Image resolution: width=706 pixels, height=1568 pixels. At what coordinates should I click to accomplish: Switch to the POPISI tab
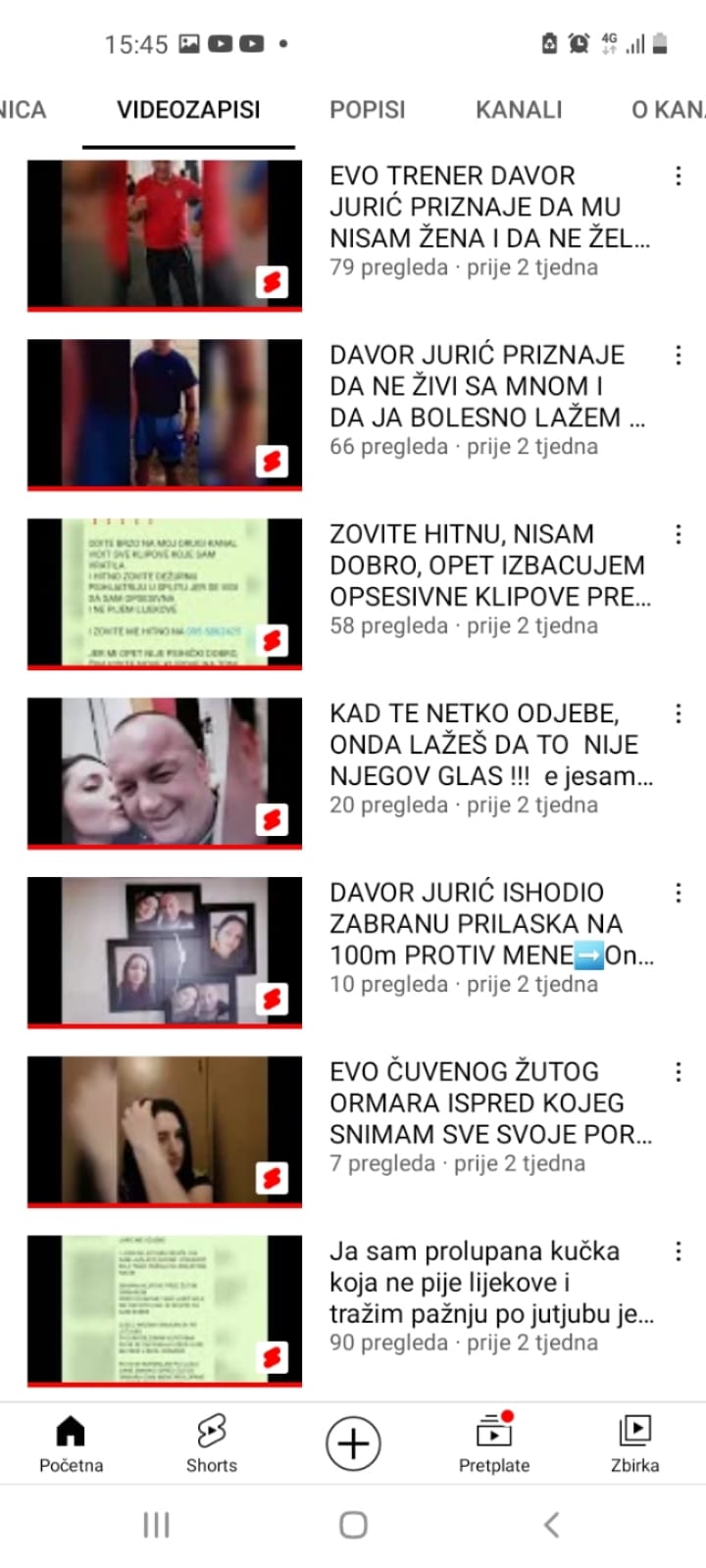(367, 110)
